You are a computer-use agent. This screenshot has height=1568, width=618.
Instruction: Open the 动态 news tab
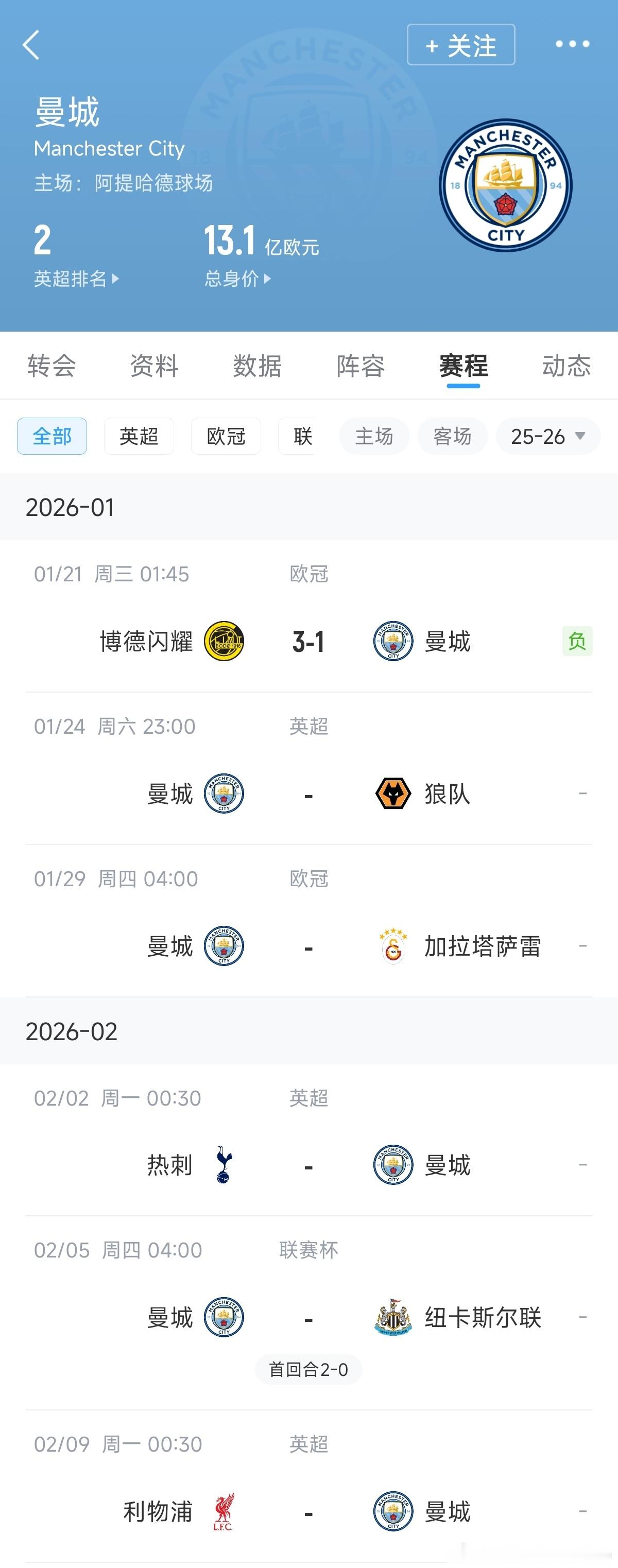[x=567, y=366]
